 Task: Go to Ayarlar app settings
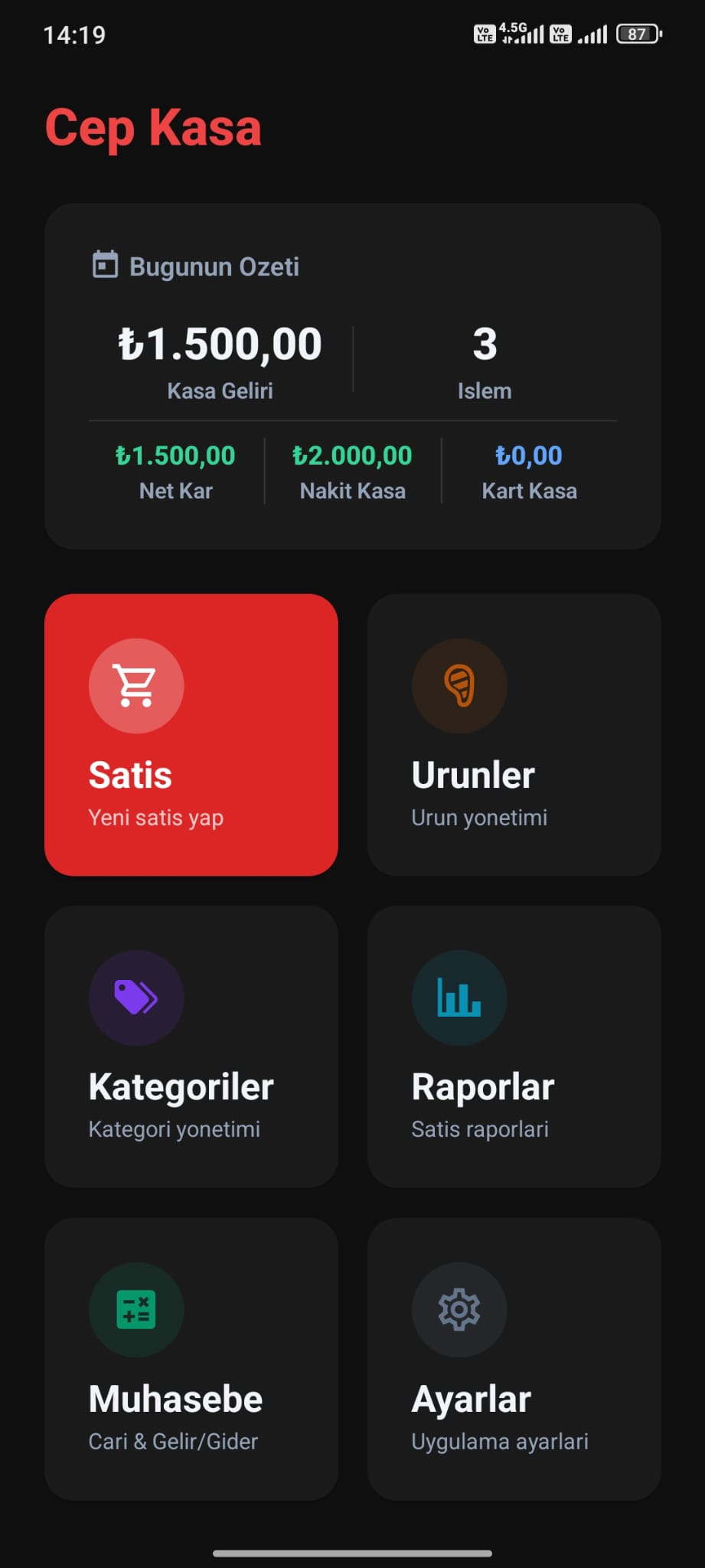coord(514,1358)
